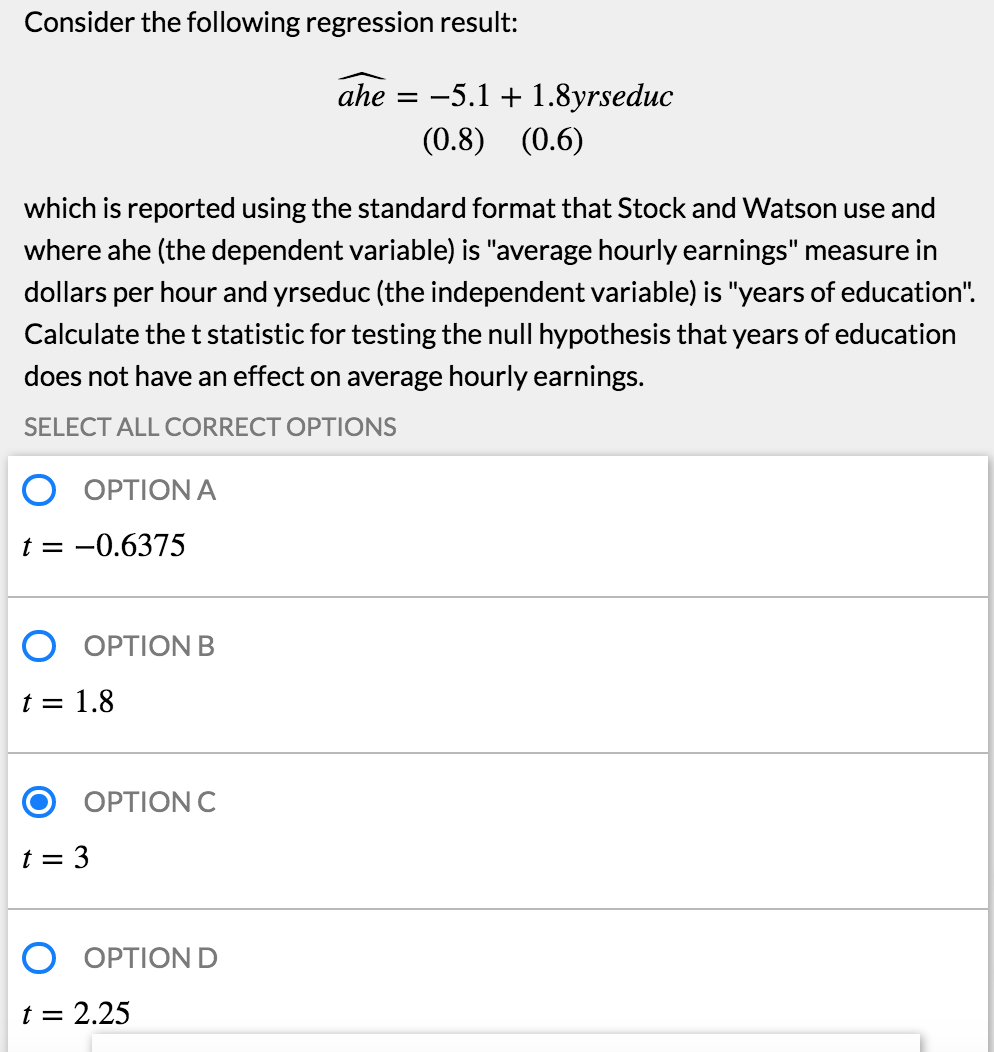Click the Option A label text

pyautogui.click(x=149, y=490)
